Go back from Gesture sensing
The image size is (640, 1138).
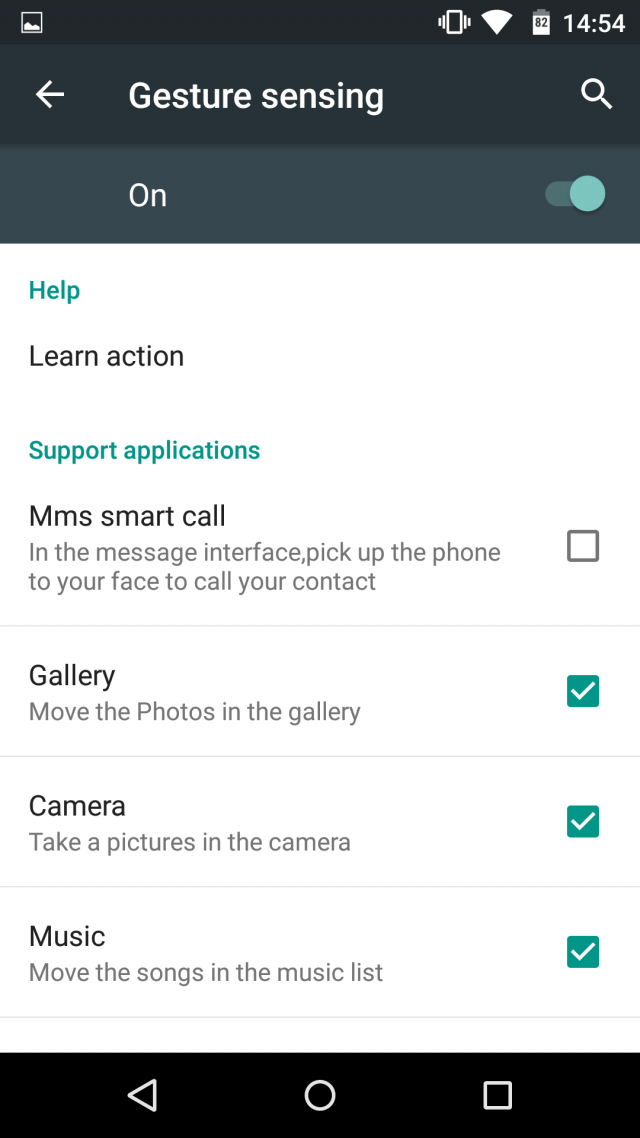click(50, 95)
